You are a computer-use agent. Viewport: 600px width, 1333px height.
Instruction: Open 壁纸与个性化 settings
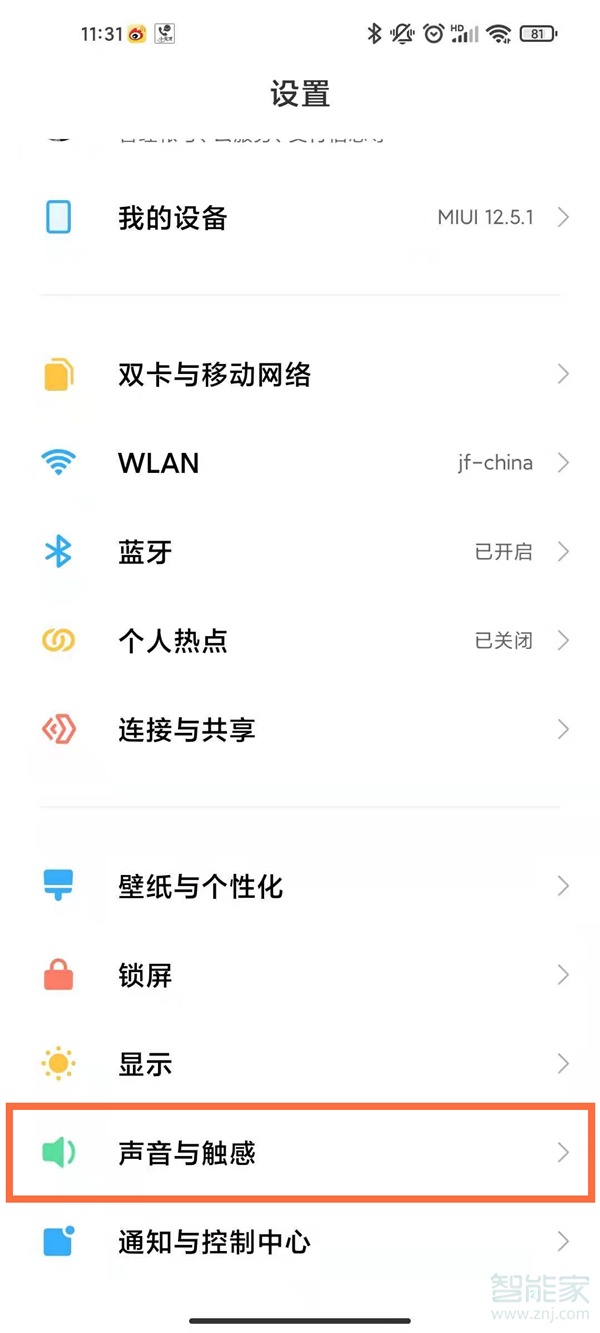(x=300, y=886)
